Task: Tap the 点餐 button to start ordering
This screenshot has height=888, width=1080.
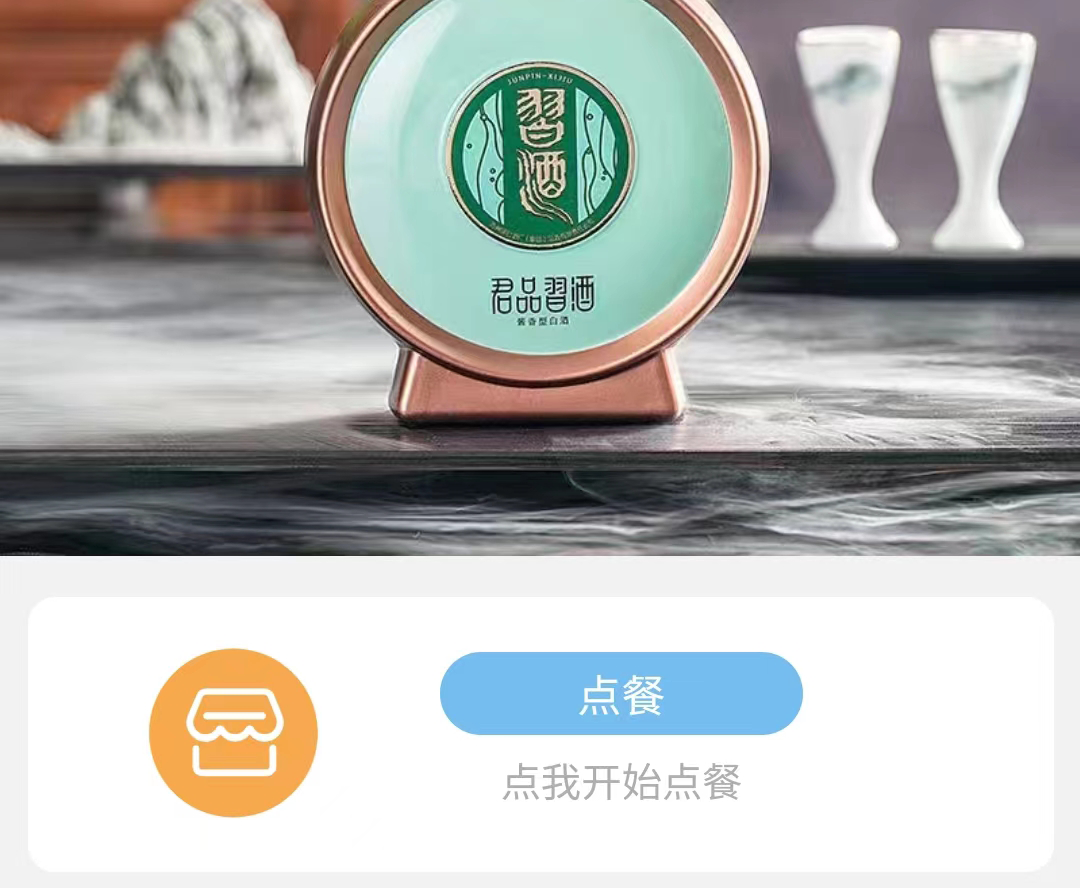Action: (621, 694)
